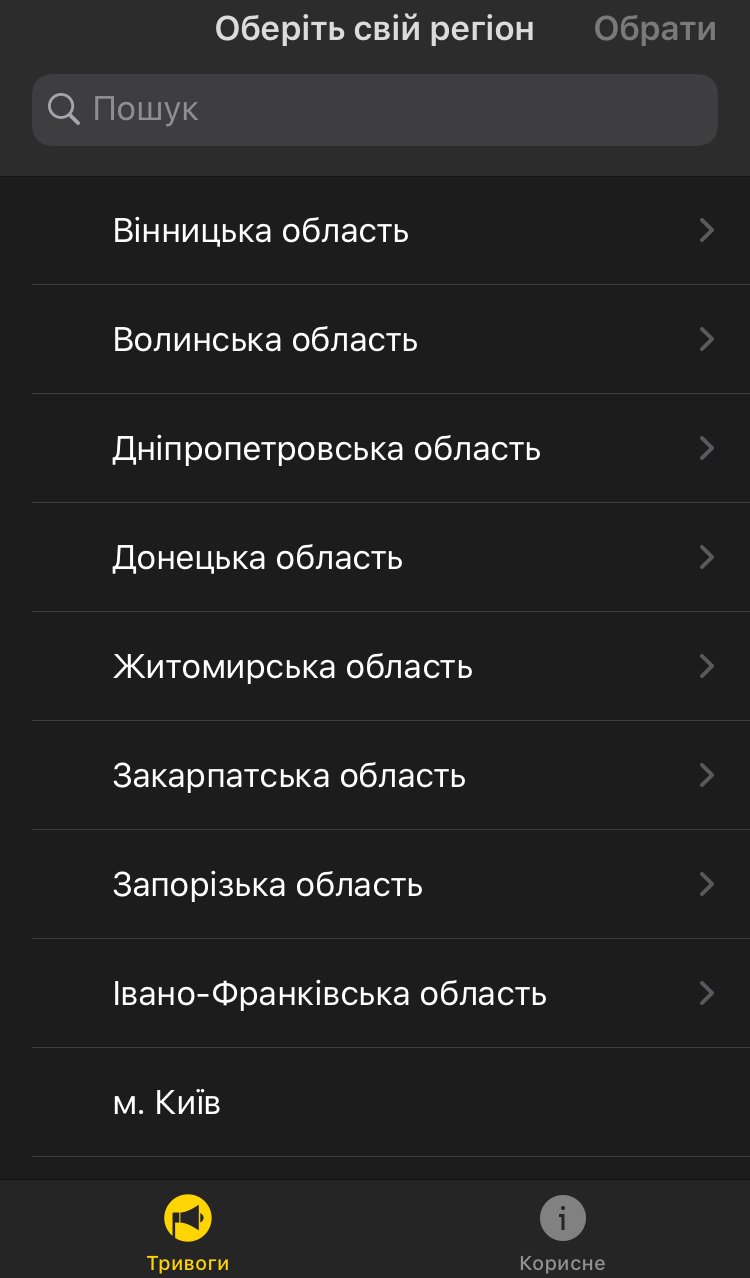Open Житомирська область
Screen dimensions: 750x1278
pos(375,667)
